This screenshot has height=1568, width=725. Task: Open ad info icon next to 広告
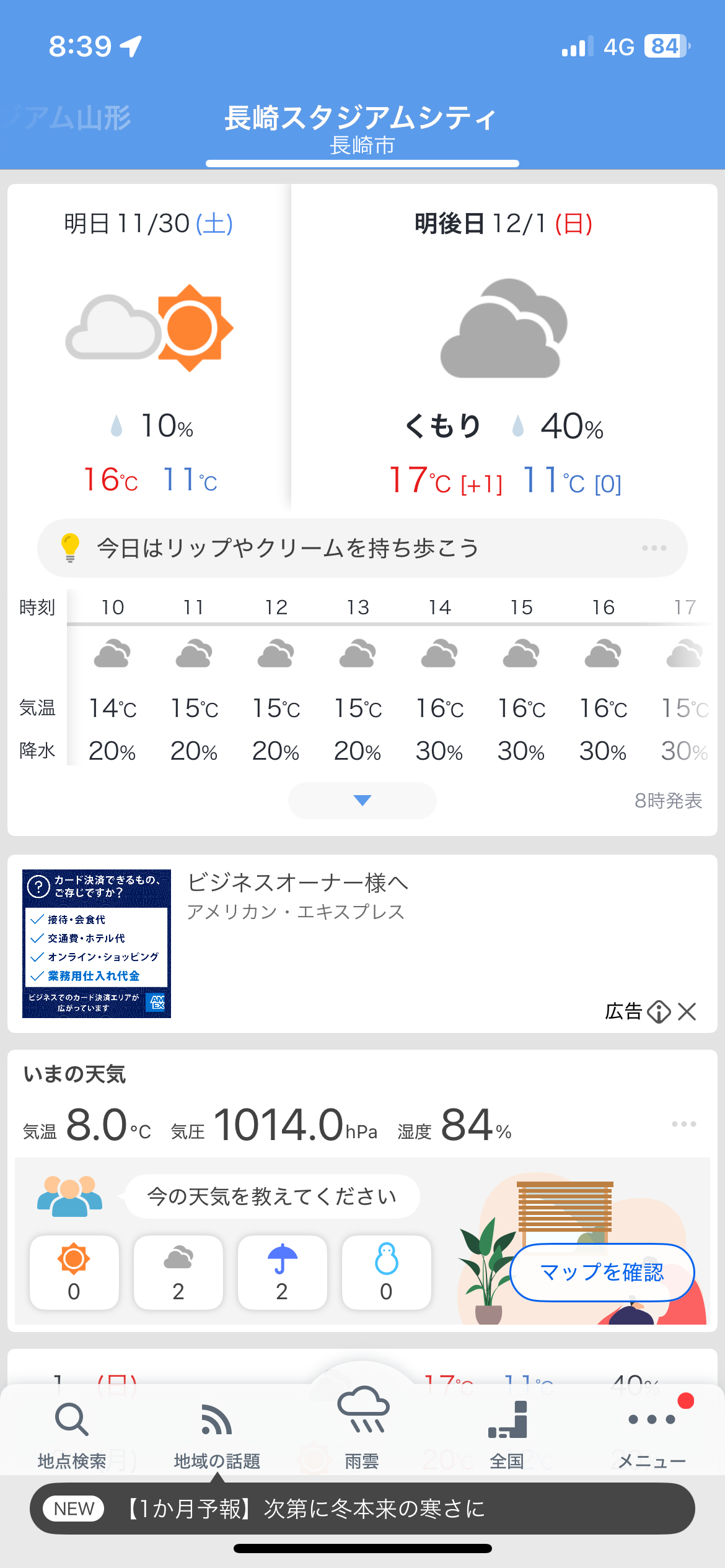[659, 1011]
